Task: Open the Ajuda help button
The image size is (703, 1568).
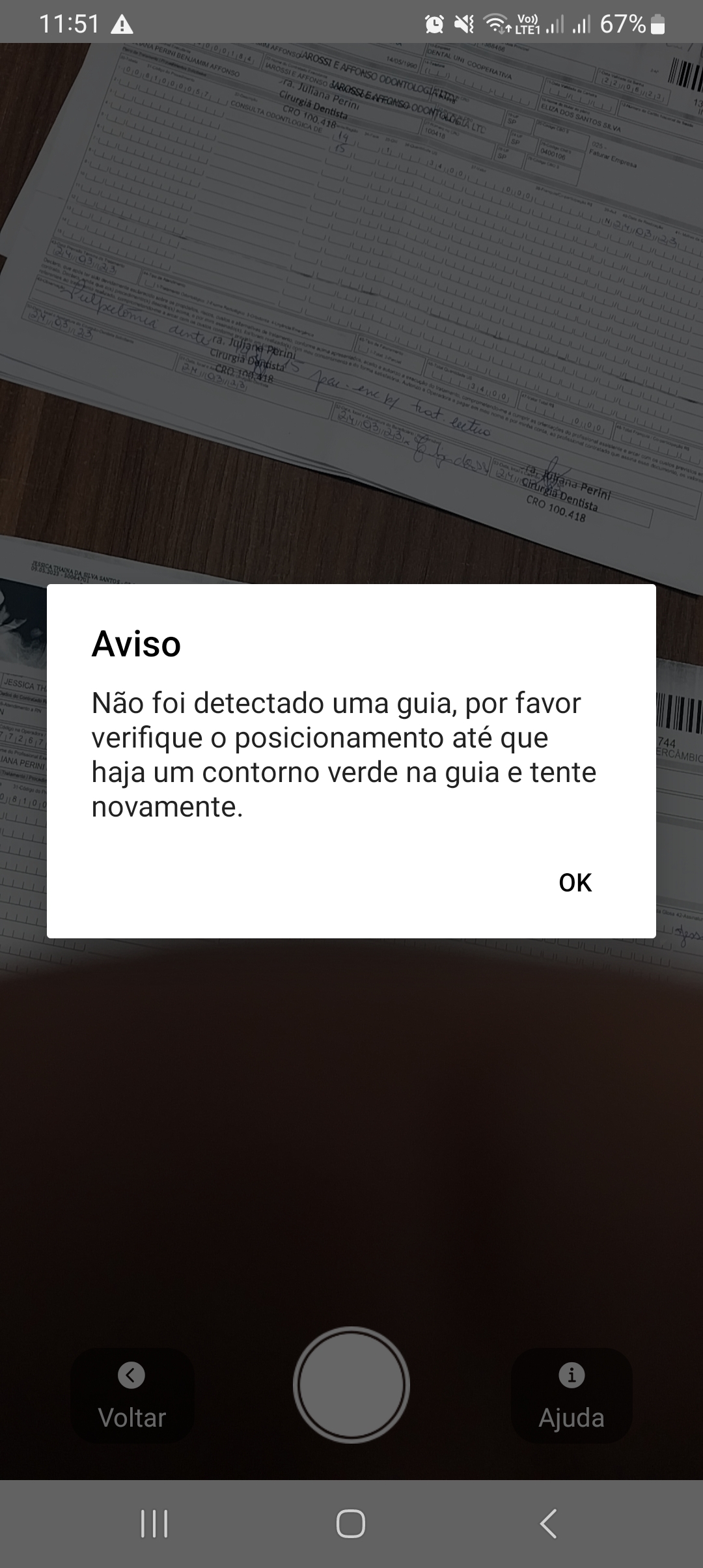Action: click(x=572, y=1395)
